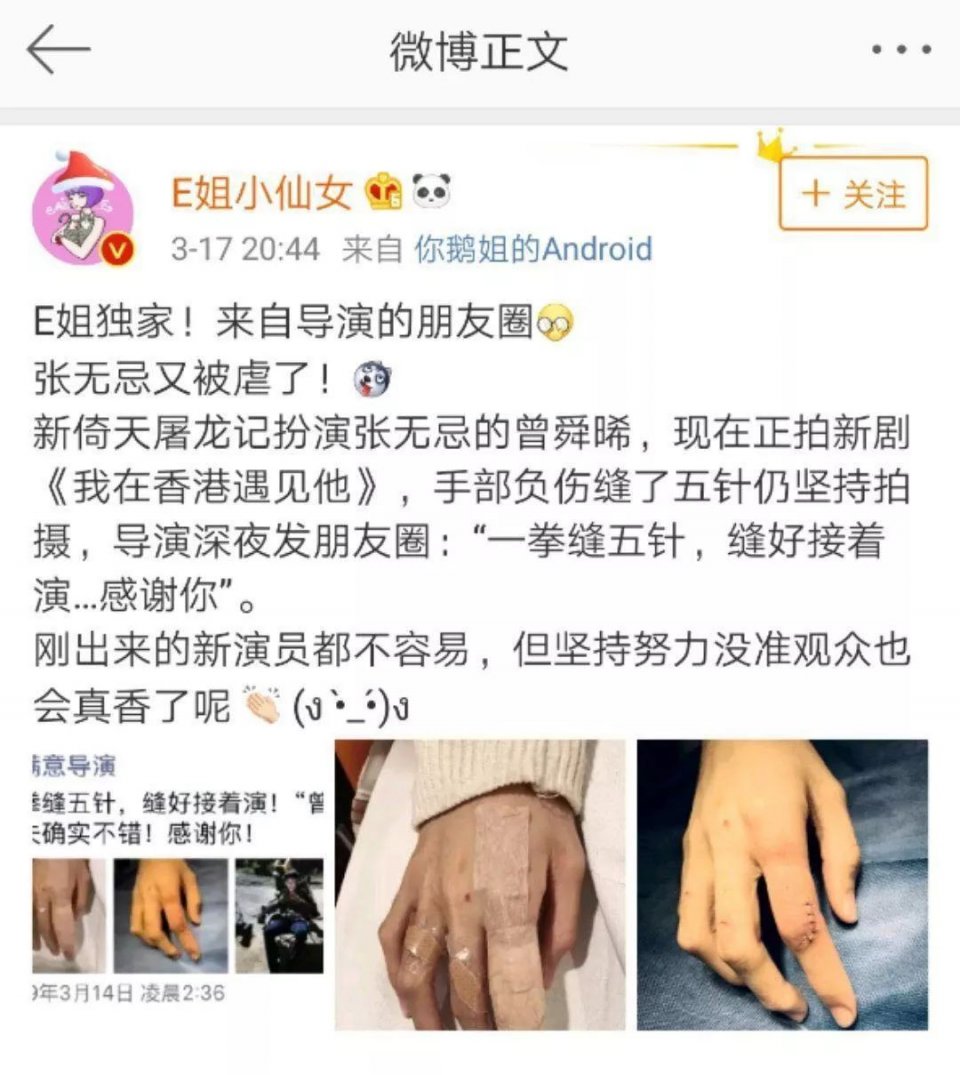Open the bandaged hand photo
The width and height of the screenshot is (960, 1075).
480,884
